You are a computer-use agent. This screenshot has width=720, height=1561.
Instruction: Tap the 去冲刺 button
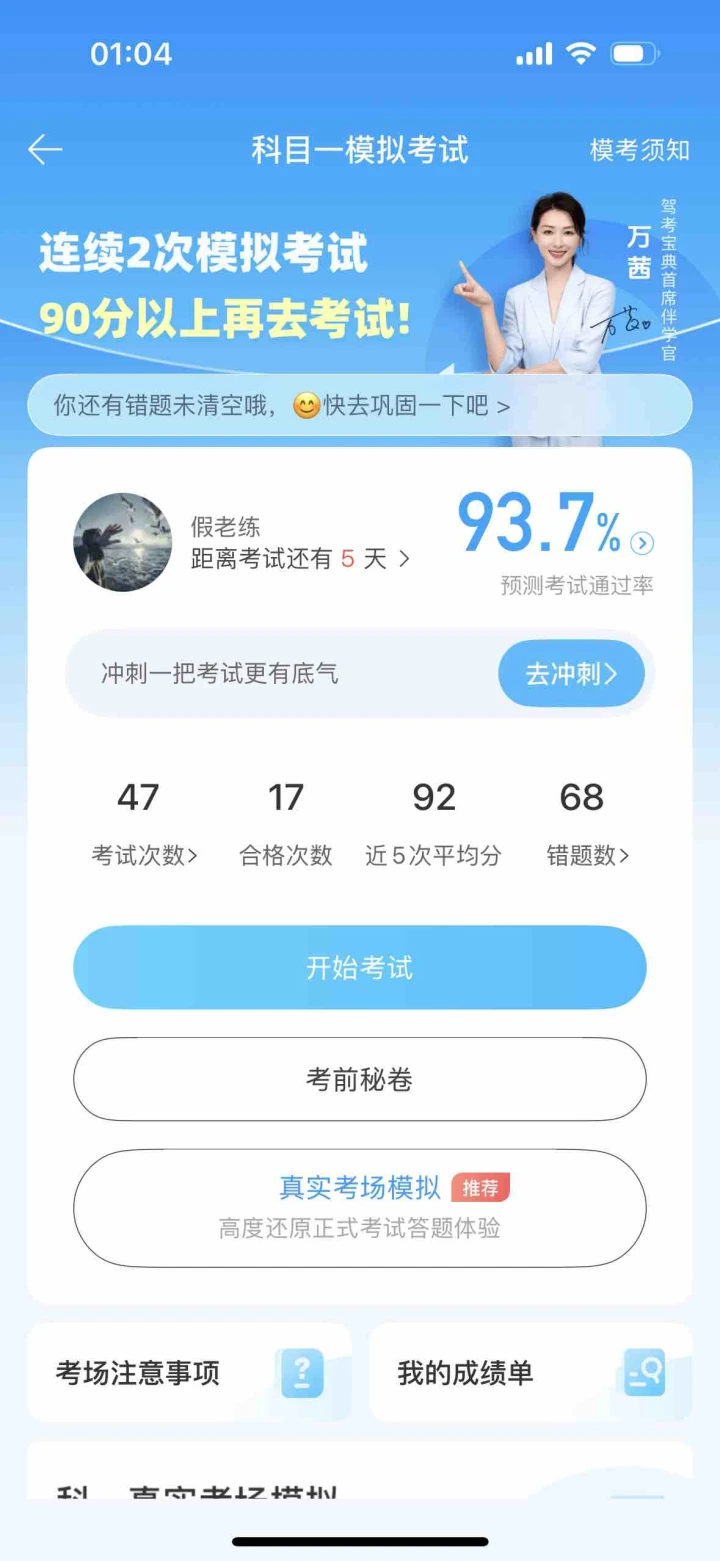tap(571, 674)
